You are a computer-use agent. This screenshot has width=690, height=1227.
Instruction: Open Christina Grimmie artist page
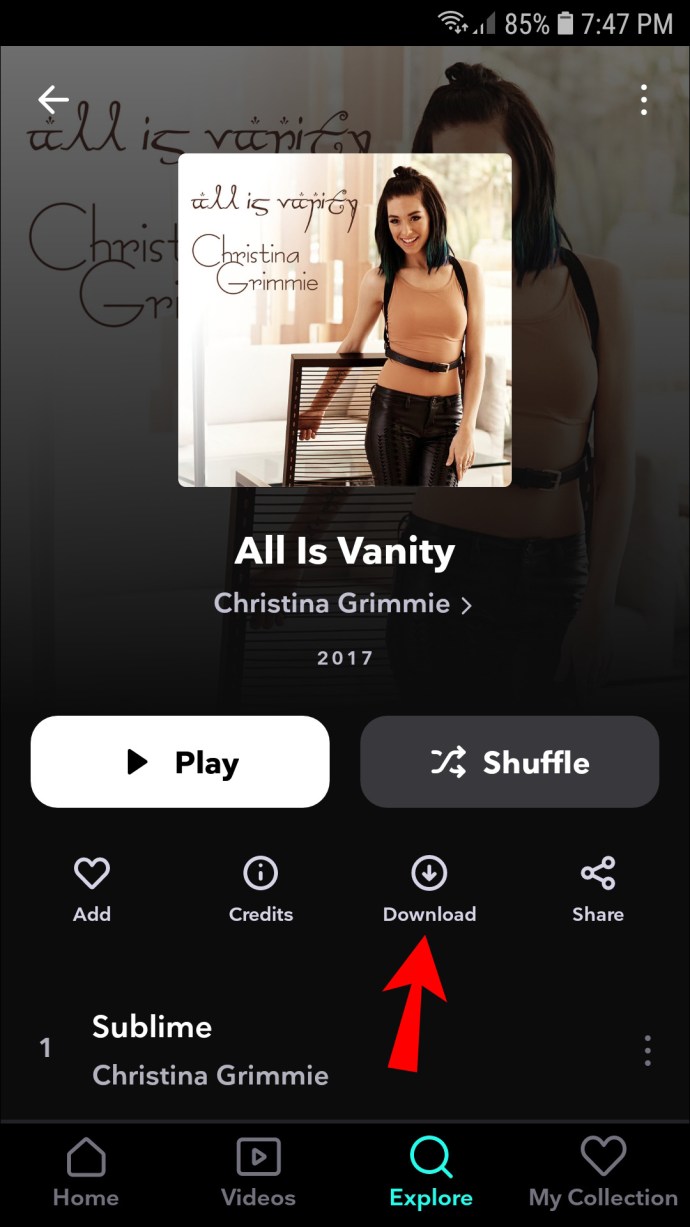pyautogui.click(x=343, y=604)
